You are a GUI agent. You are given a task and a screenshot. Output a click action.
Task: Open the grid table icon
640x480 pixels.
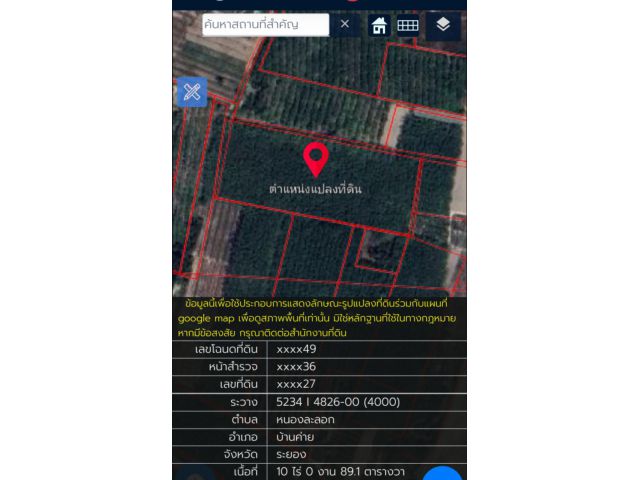tap(407, 25)
